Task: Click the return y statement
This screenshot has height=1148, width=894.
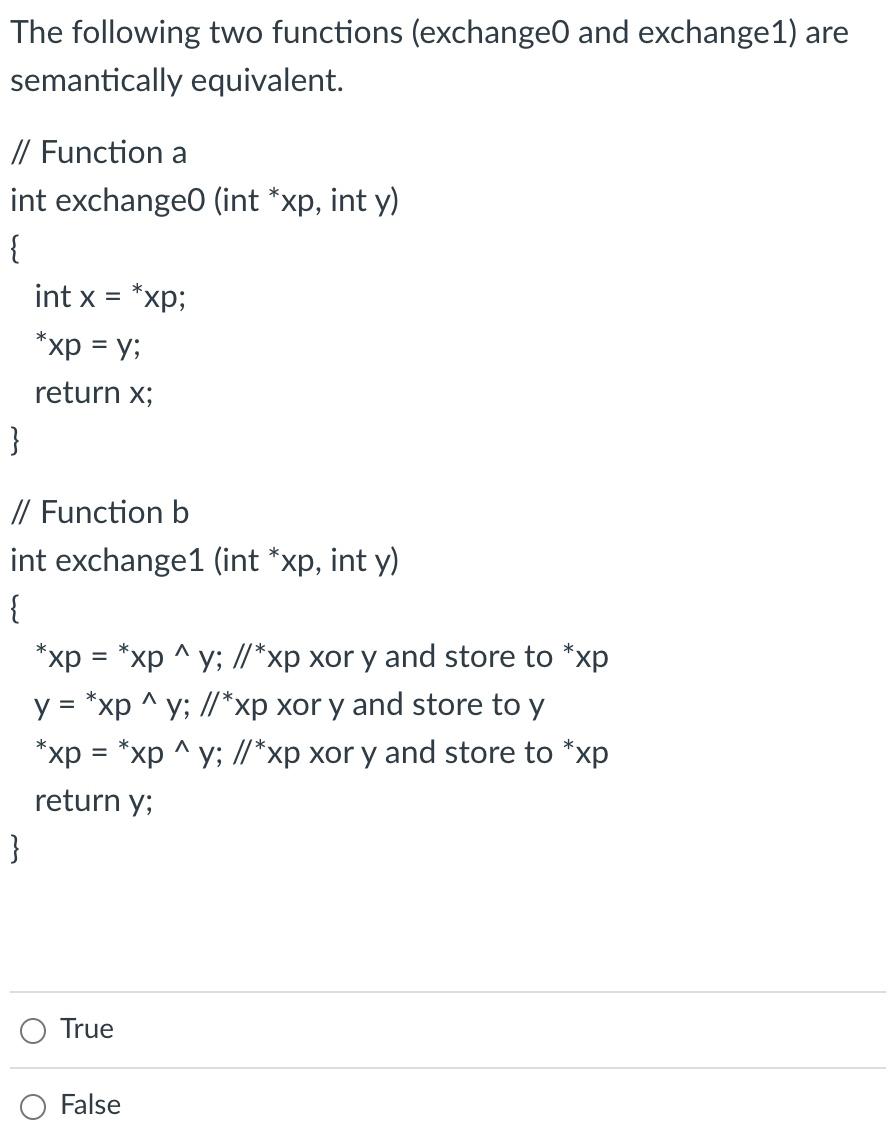Action: point(94,801)
